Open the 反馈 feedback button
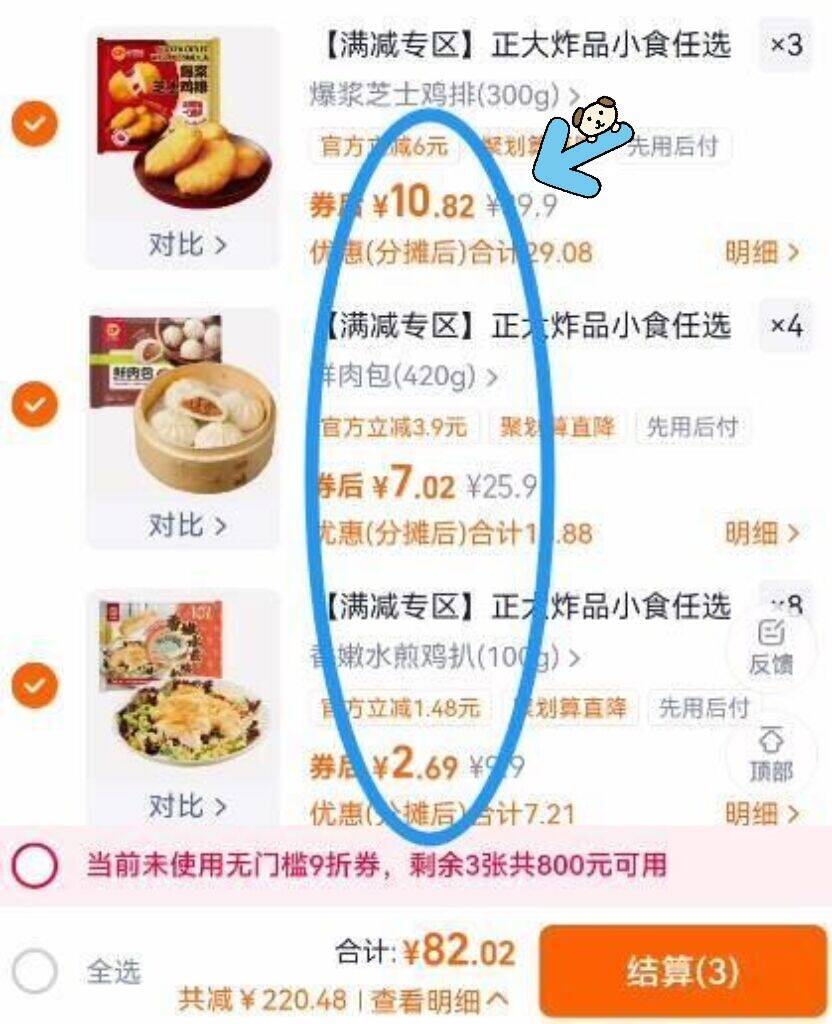 point(771,646)
